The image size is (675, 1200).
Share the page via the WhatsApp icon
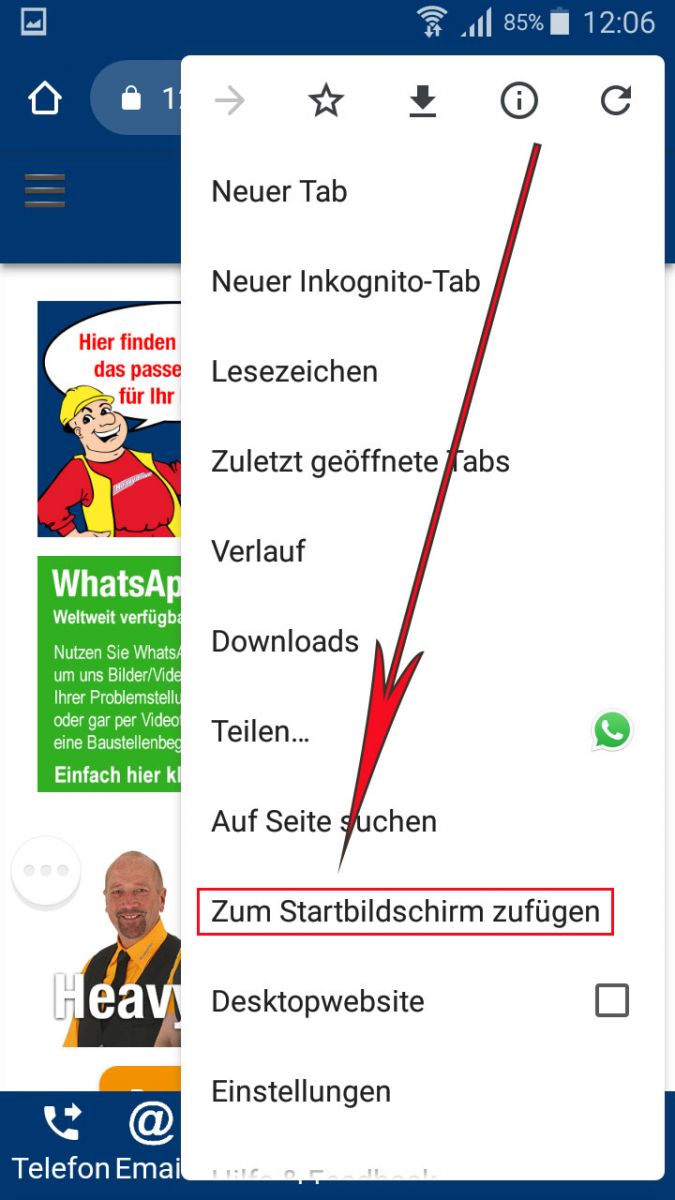(x=612, y=731)
